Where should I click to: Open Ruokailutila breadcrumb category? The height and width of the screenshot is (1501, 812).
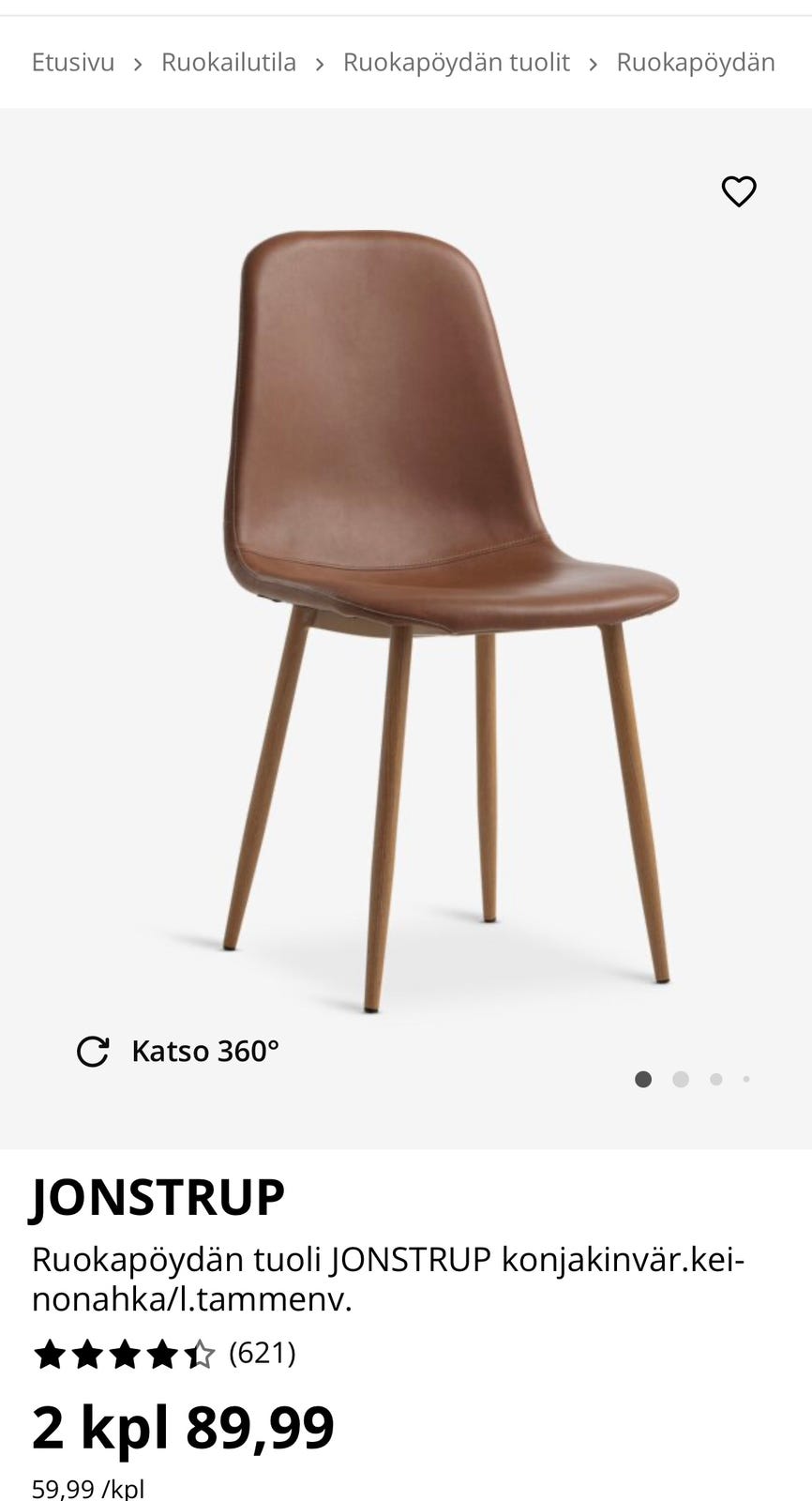pyautogui.click(x=229, y=62)
